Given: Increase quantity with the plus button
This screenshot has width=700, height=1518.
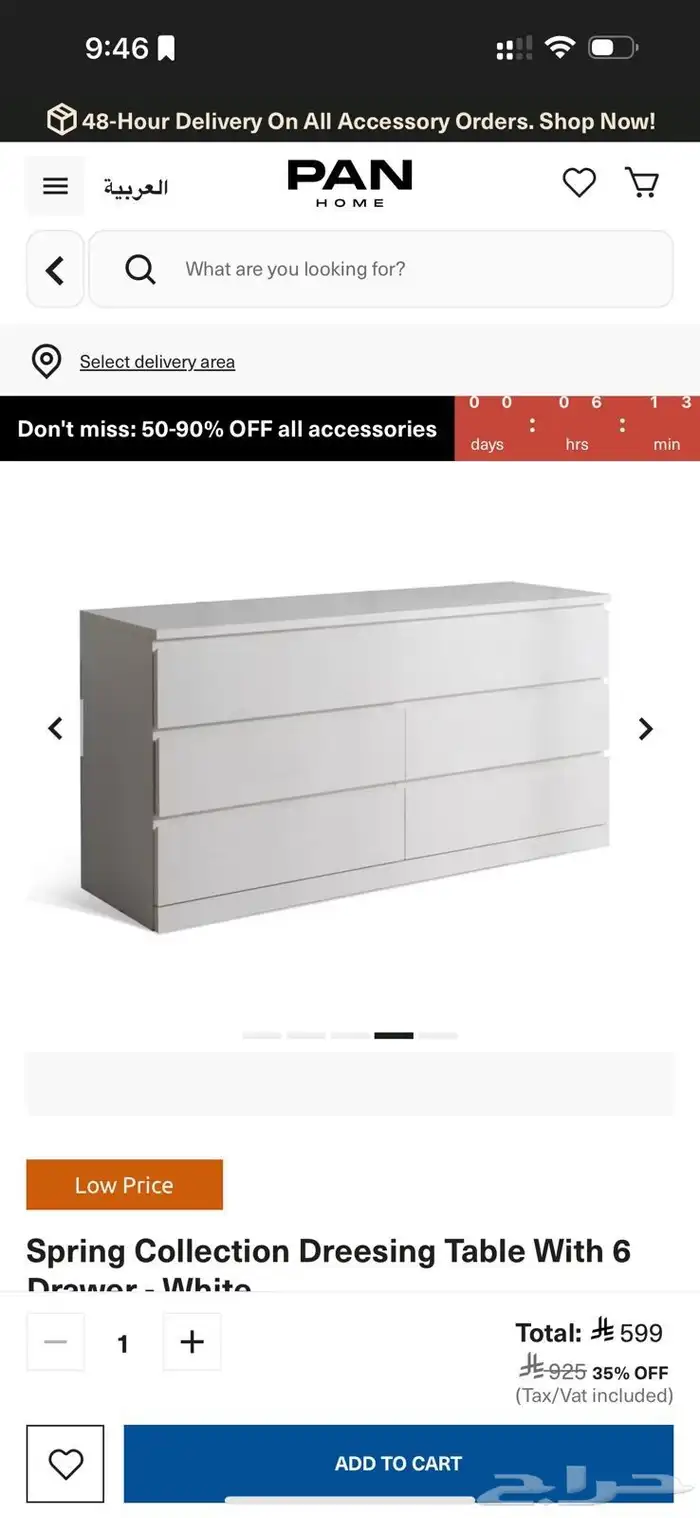Looking at the screenshot, I should (192, 1342).
